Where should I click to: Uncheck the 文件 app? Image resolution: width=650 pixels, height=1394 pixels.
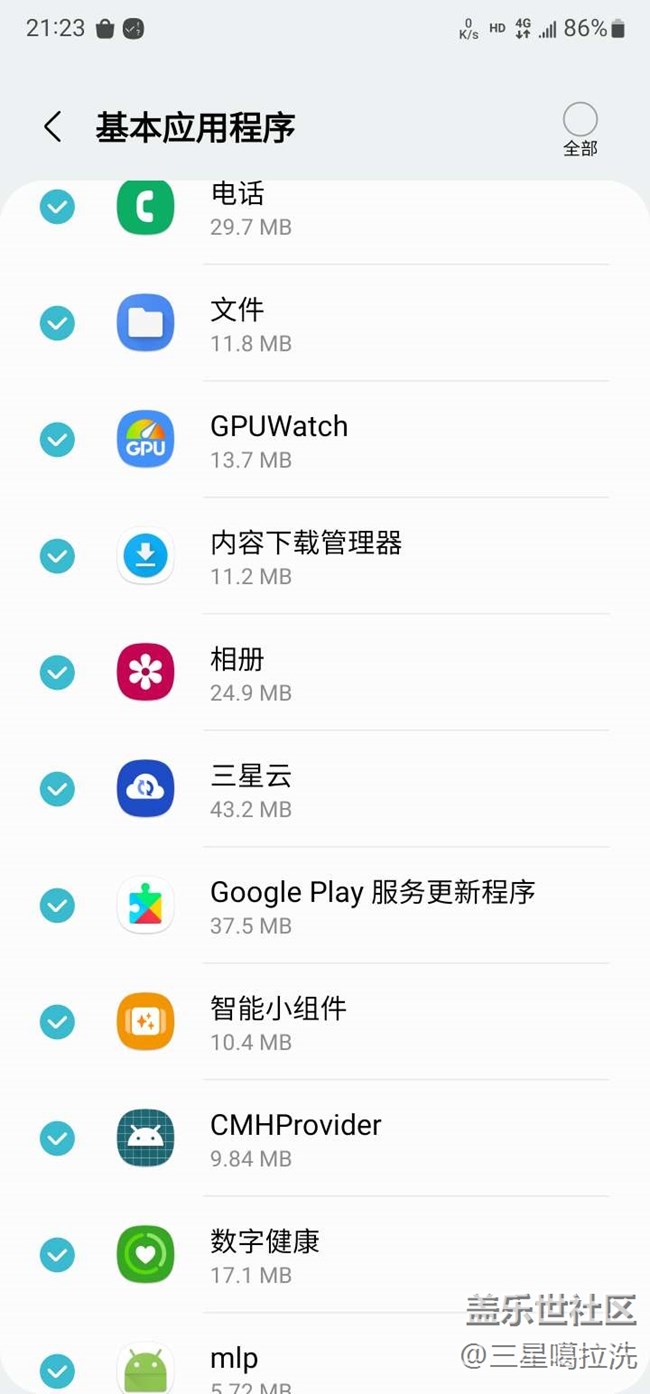tap(57, 323)
